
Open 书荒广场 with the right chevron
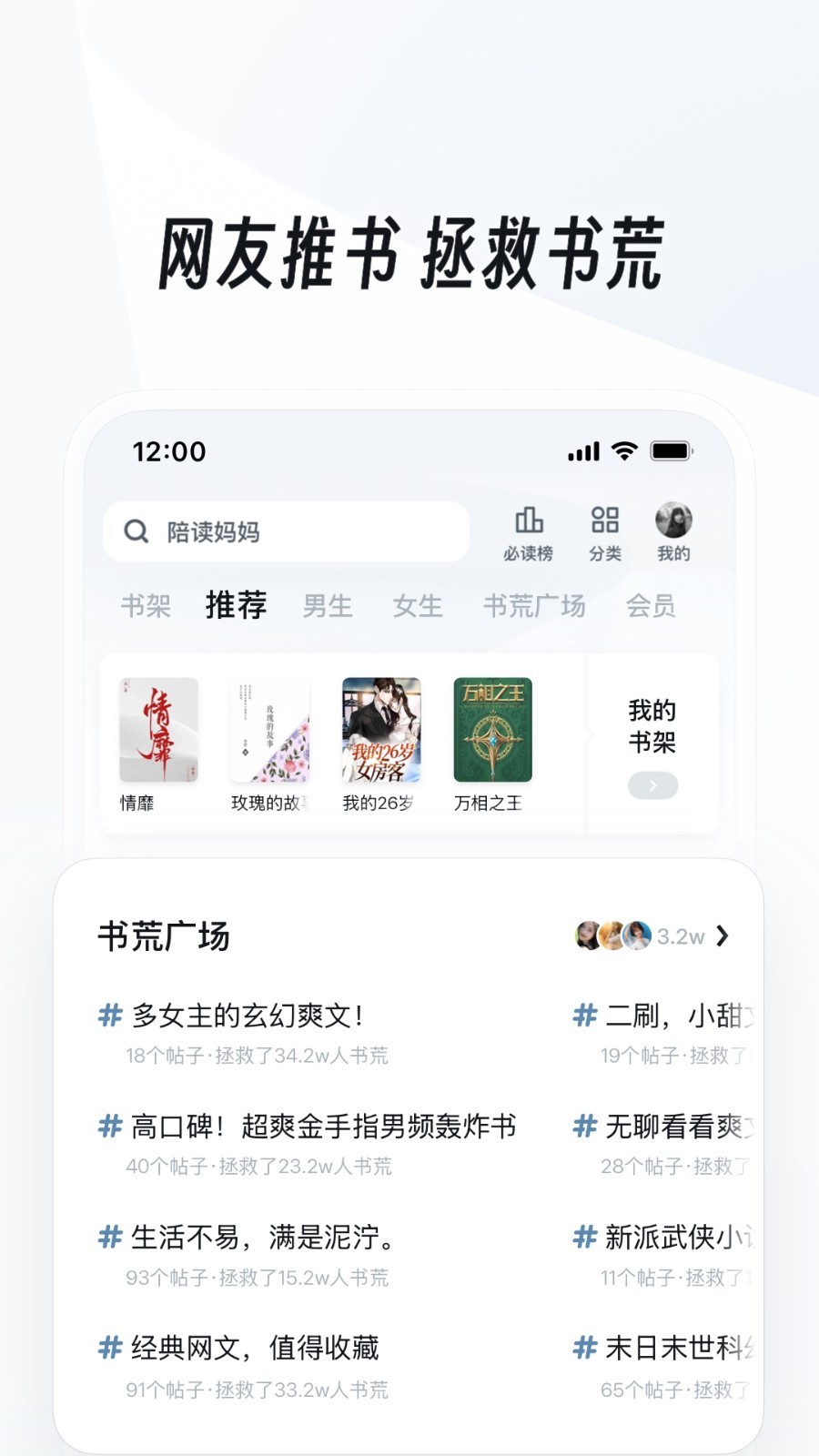[x=723, y=935]
